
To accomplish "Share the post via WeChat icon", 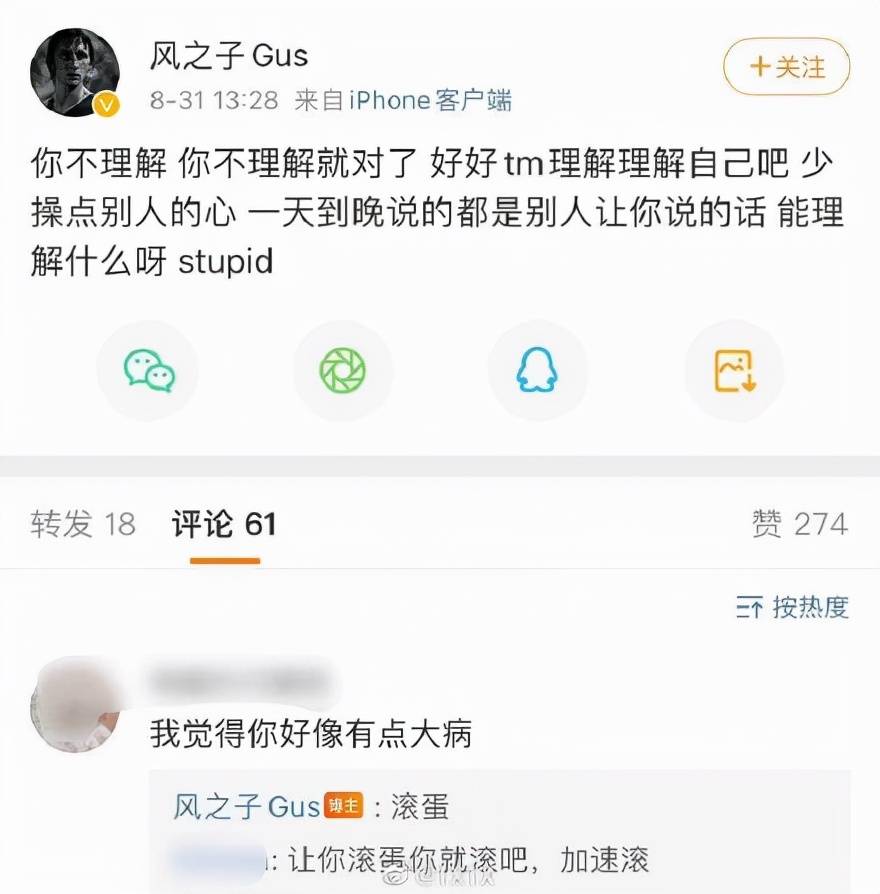I will click(147, 370).
